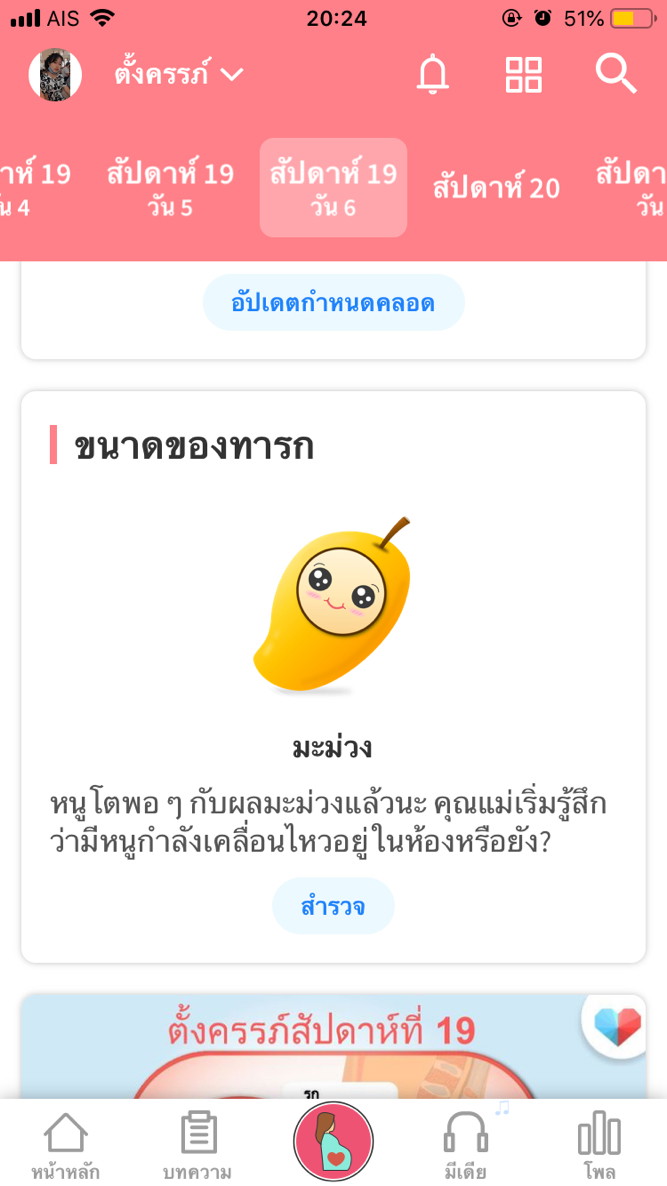Open the center pregnancy tracker tab
Screen dimensions: 667x1186
click(x=333, y=1142)
